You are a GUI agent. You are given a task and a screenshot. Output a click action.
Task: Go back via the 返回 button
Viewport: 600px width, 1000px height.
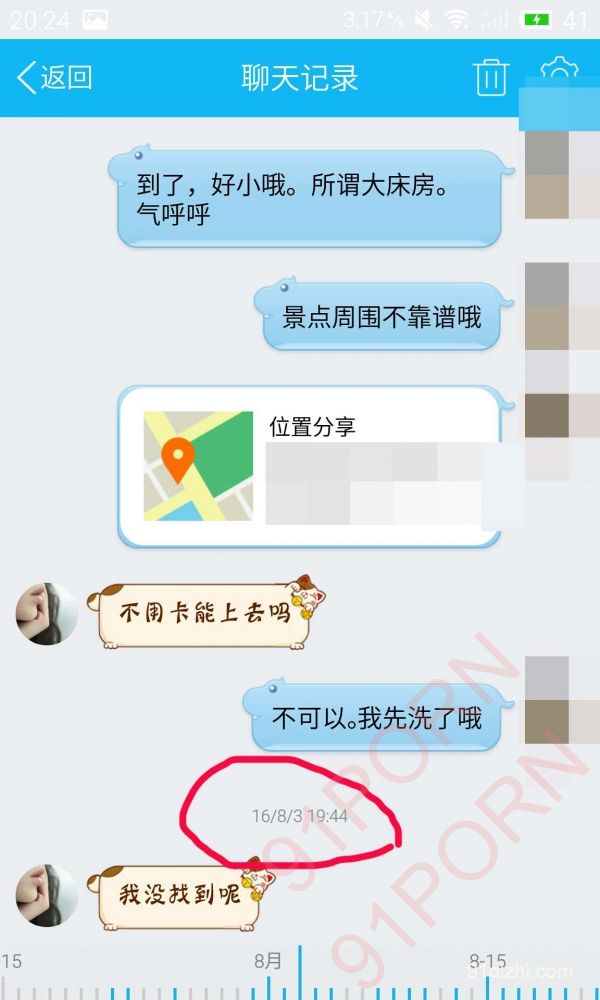coord(55,78)
